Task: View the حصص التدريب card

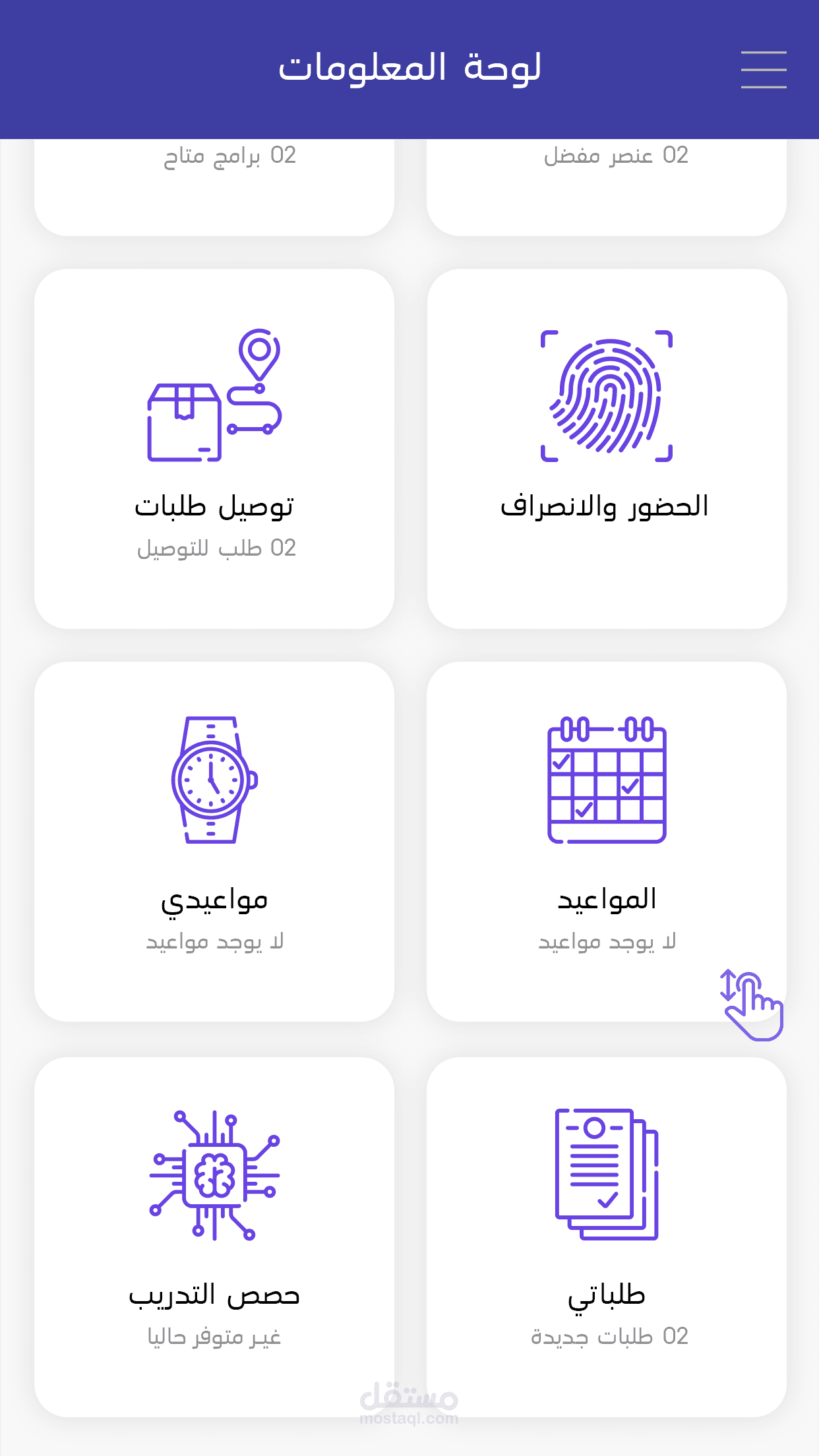Action: coord(214,1237)
